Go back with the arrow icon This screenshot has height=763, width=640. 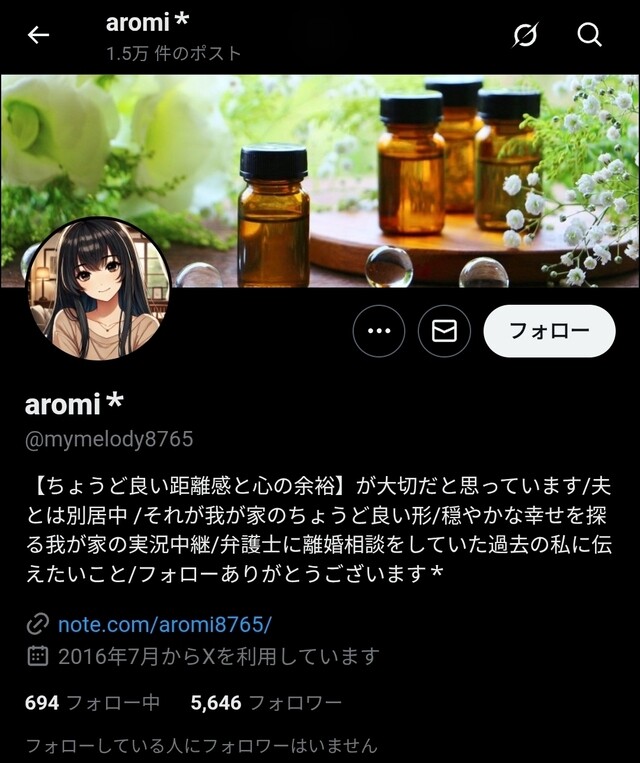[x=38, y=36]
